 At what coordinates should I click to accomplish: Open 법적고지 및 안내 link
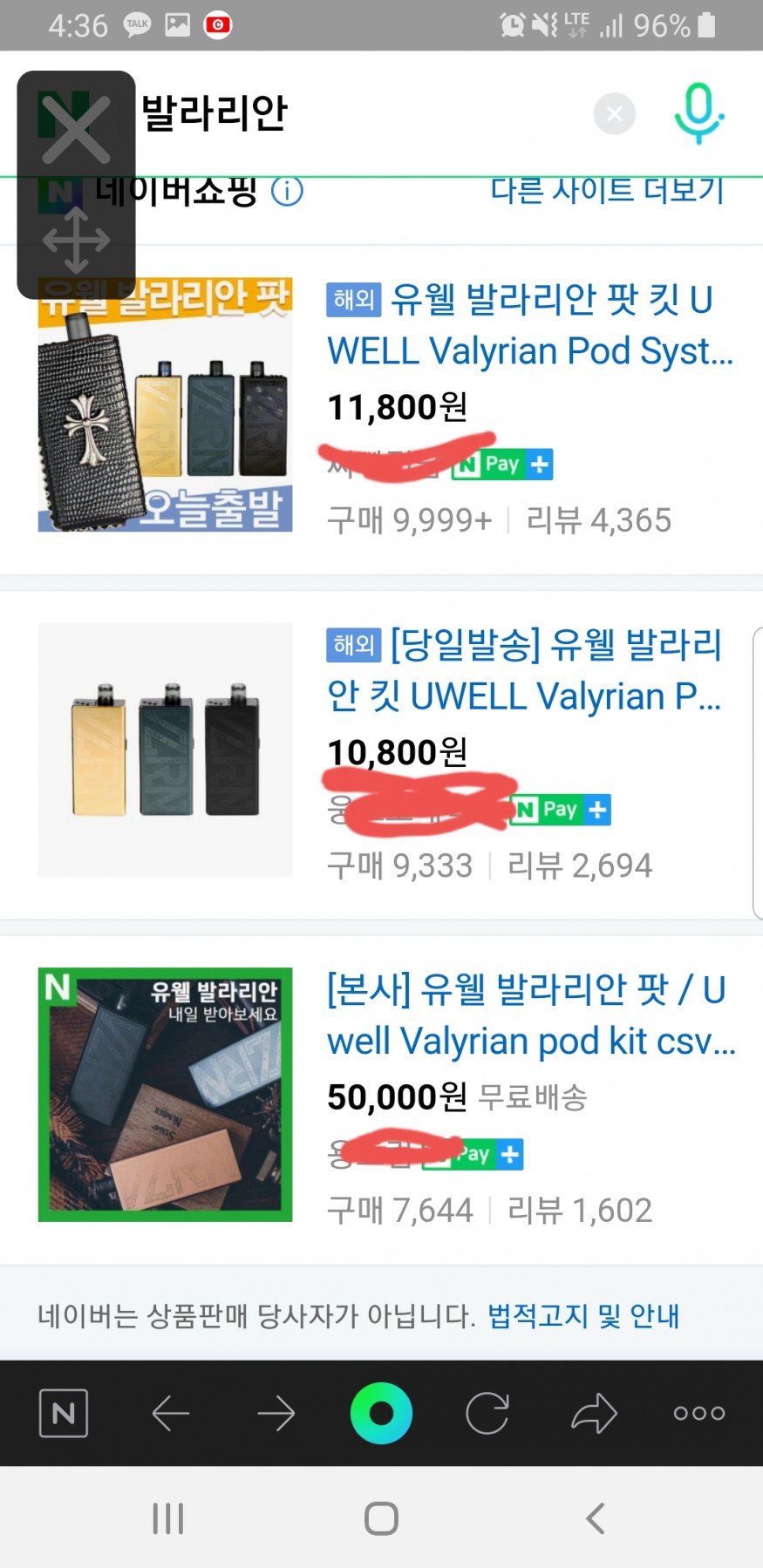582,1315
